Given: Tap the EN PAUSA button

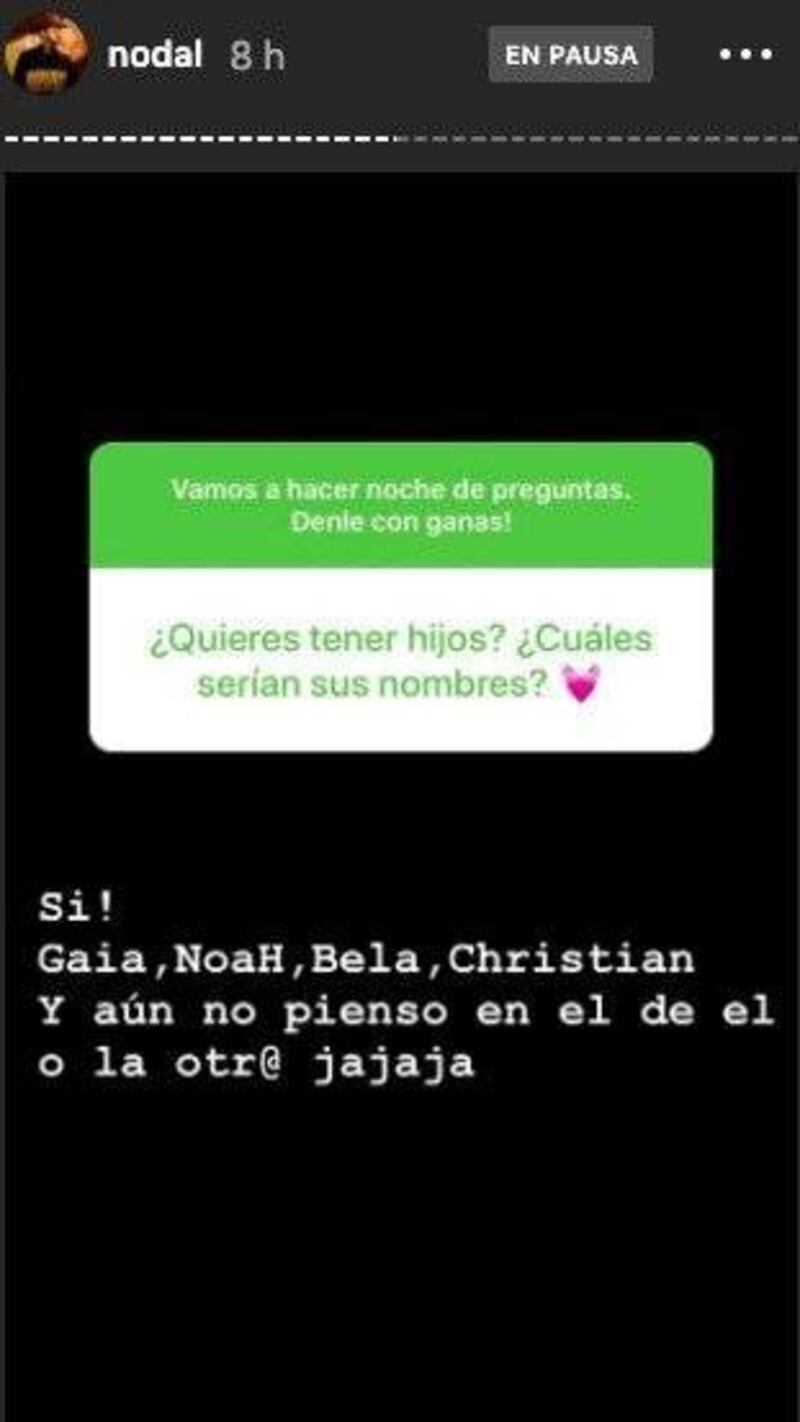Looking at the screenshot, I should pyautogui.click(x=570, y=54).
